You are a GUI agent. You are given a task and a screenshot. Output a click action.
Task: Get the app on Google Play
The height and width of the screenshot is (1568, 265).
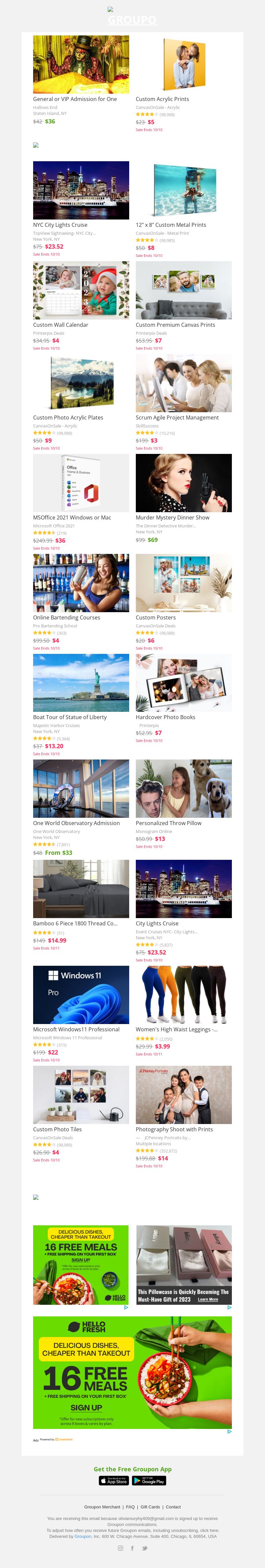(x=149, y=1481)
